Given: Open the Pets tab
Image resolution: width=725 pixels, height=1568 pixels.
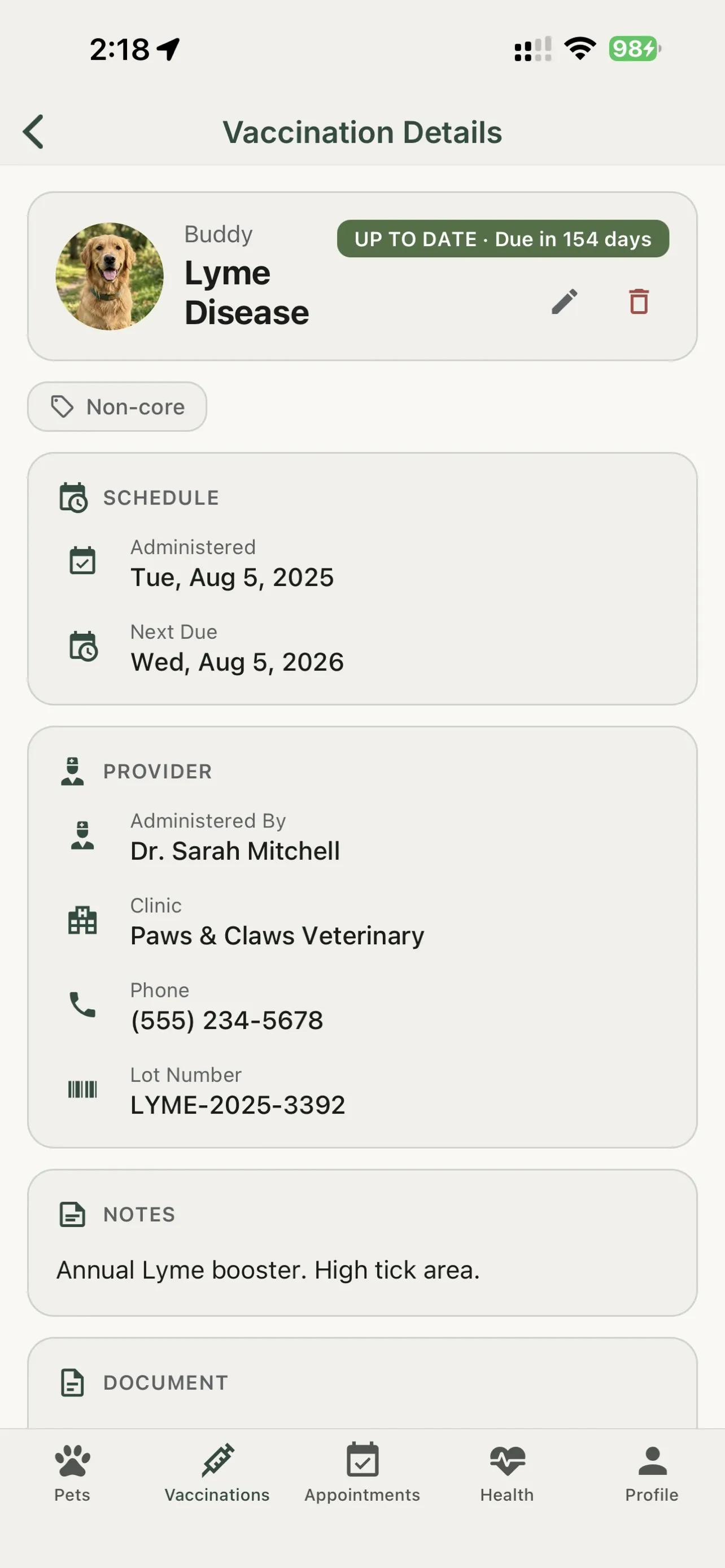Looking at the screenshot, I should pyautogui.click(x=72, y=1472).
